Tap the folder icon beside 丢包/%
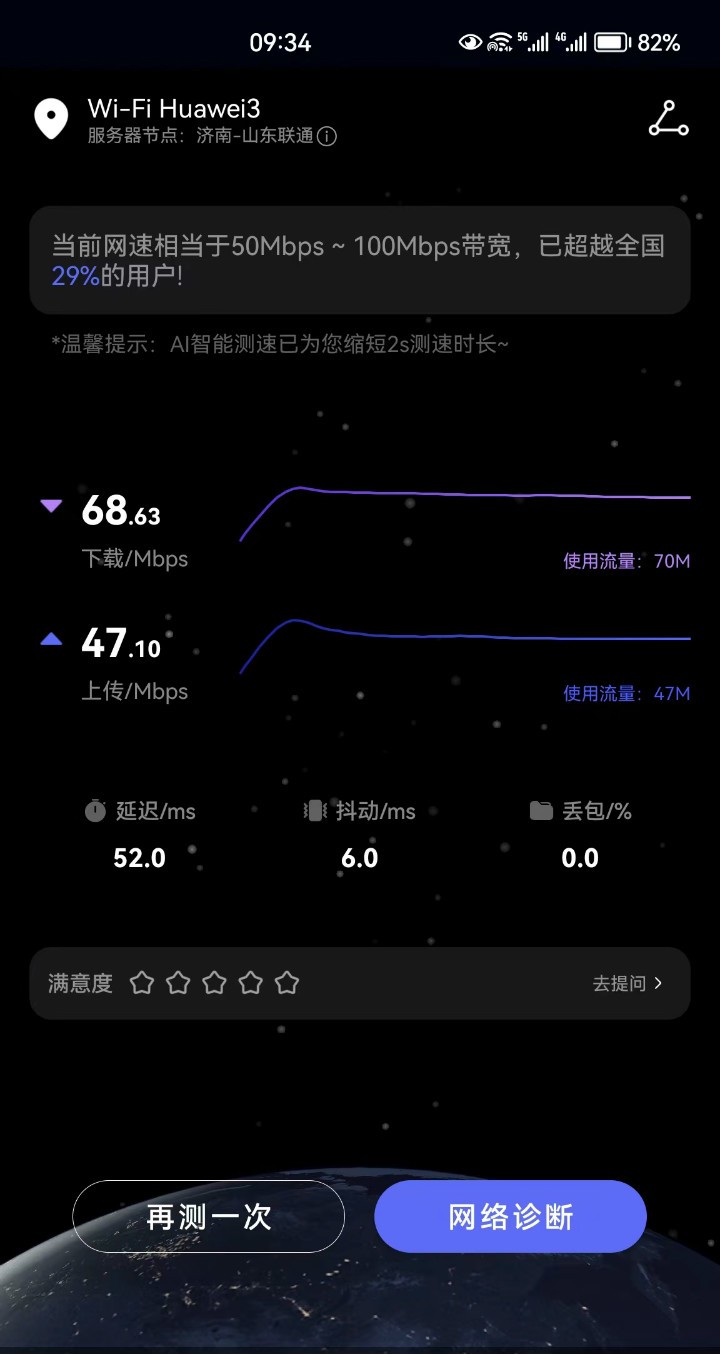Screen dimensions: 720x1354 click(543, 811)
